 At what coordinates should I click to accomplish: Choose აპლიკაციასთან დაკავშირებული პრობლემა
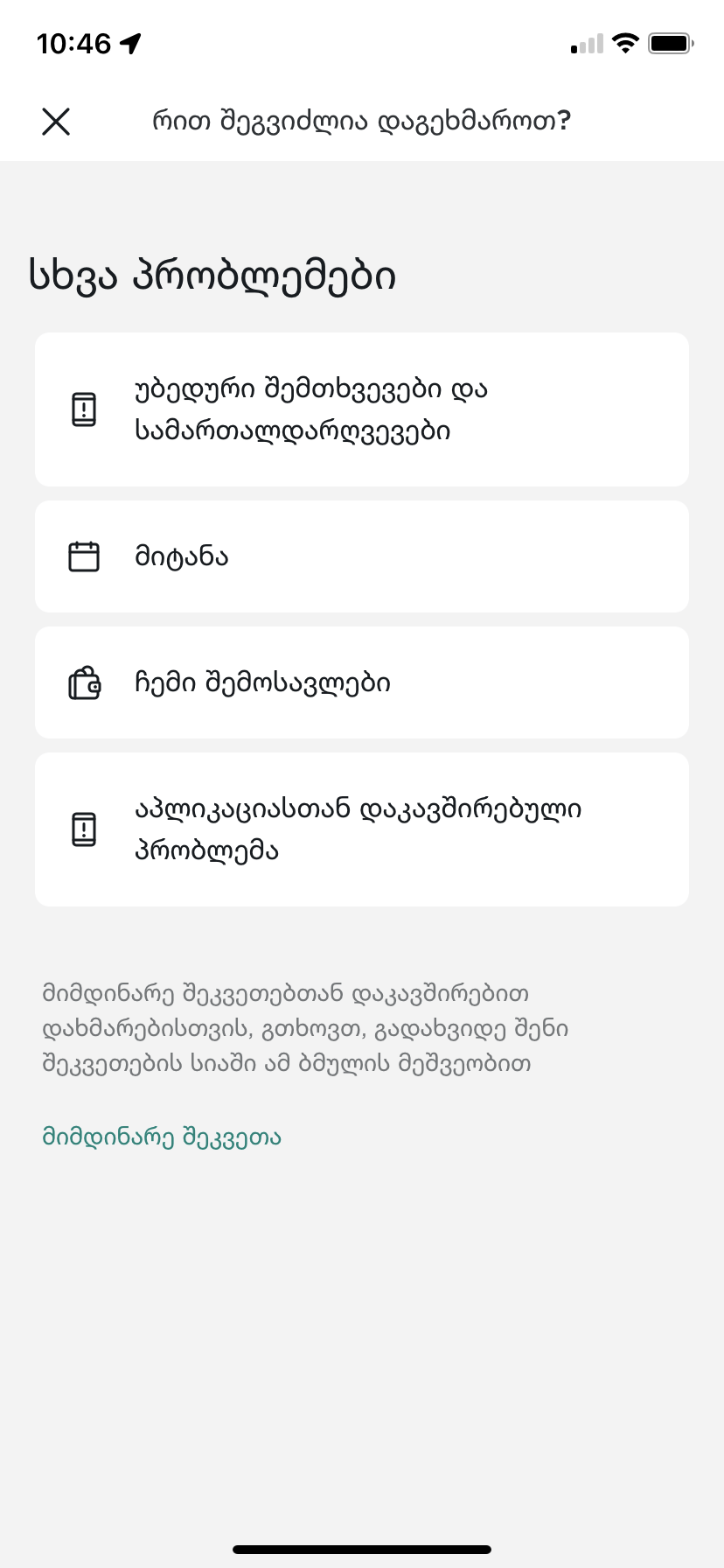point(362,829)
